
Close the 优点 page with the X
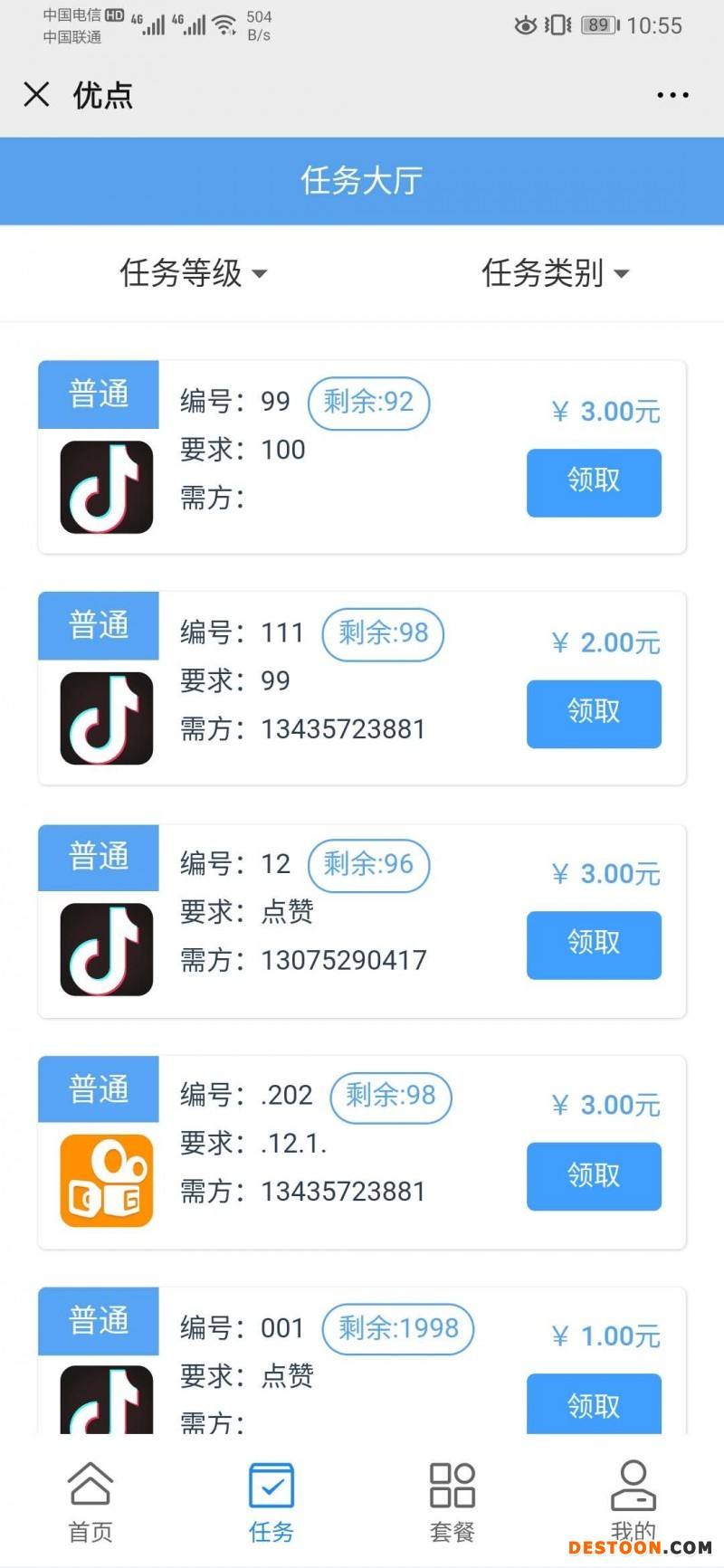coord(36,95)
